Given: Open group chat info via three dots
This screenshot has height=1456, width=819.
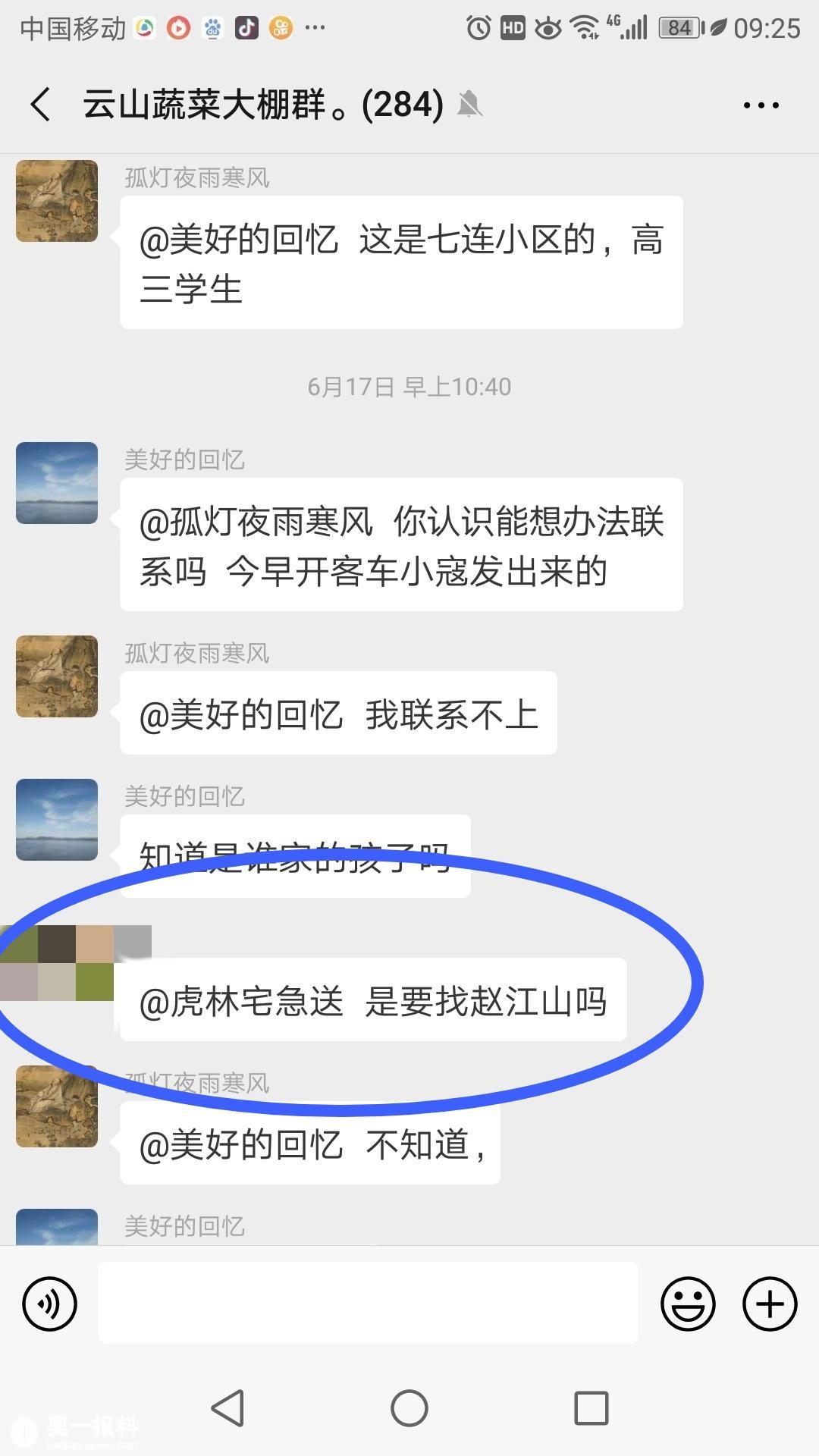Looking at the screenshot, I should click(x=761, y=105).
